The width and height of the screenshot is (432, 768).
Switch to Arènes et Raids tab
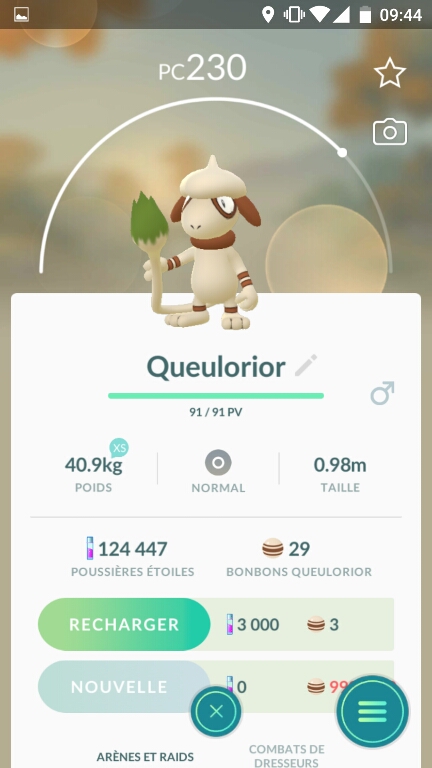tap(145, 757)
